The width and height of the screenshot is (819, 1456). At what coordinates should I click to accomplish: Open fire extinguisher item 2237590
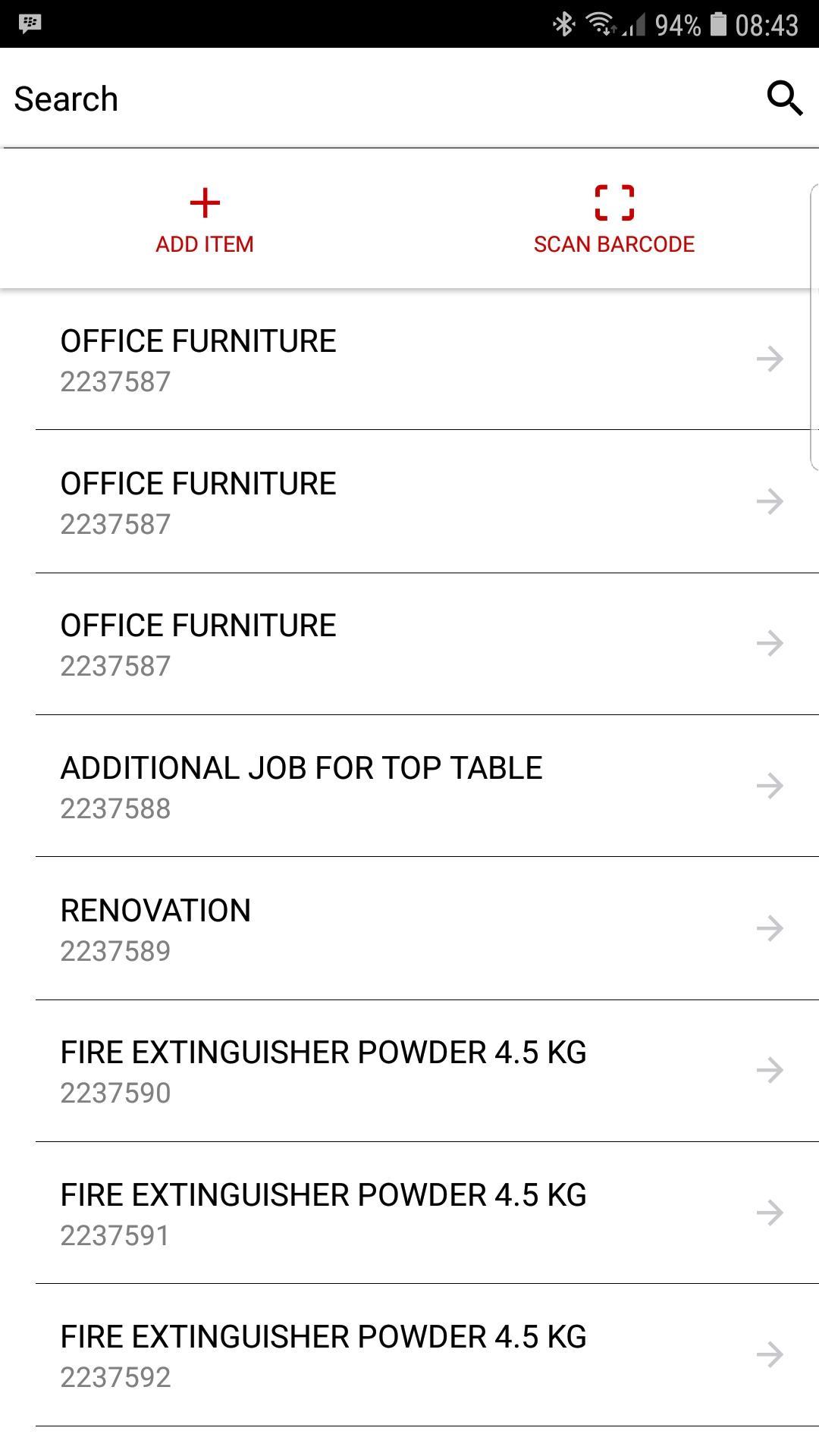(x=427, y=1071)
